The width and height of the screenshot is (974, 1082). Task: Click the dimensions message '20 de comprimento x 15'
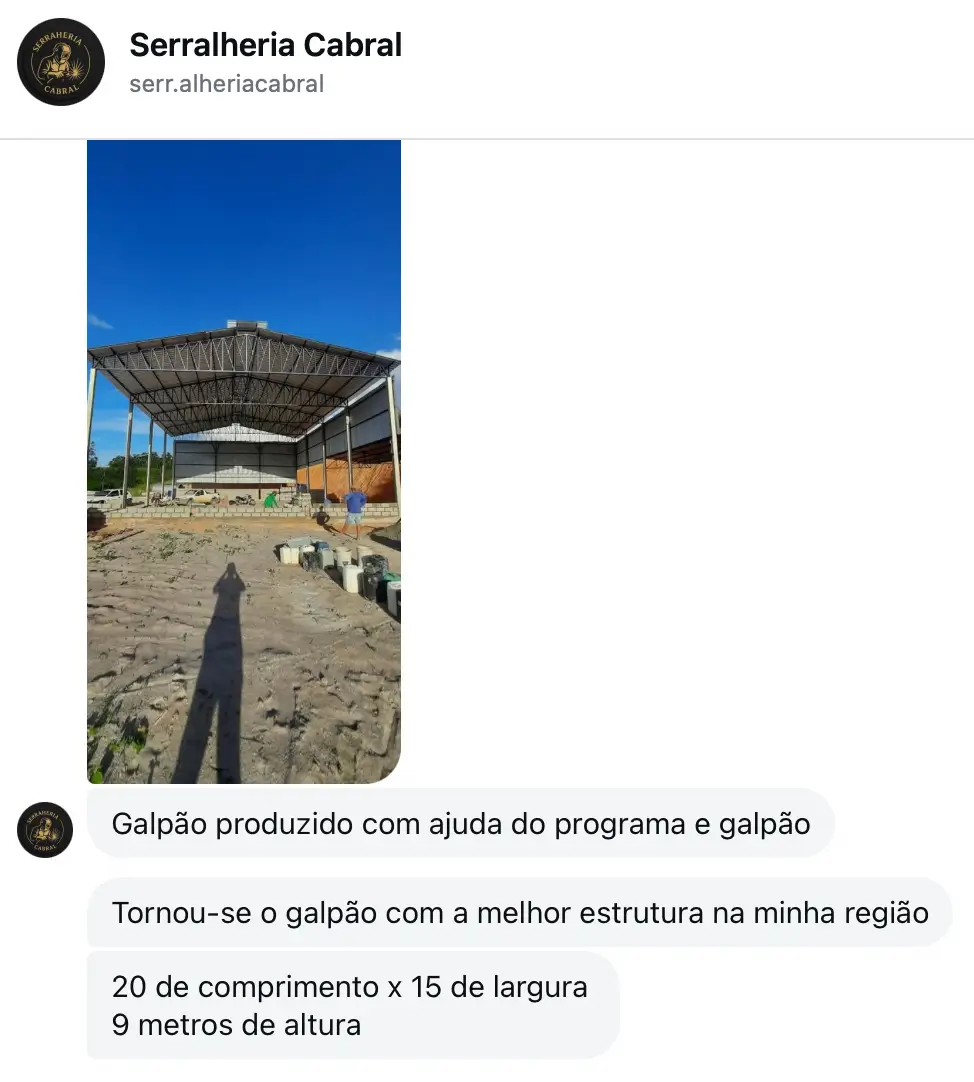(x=350, y=986)
